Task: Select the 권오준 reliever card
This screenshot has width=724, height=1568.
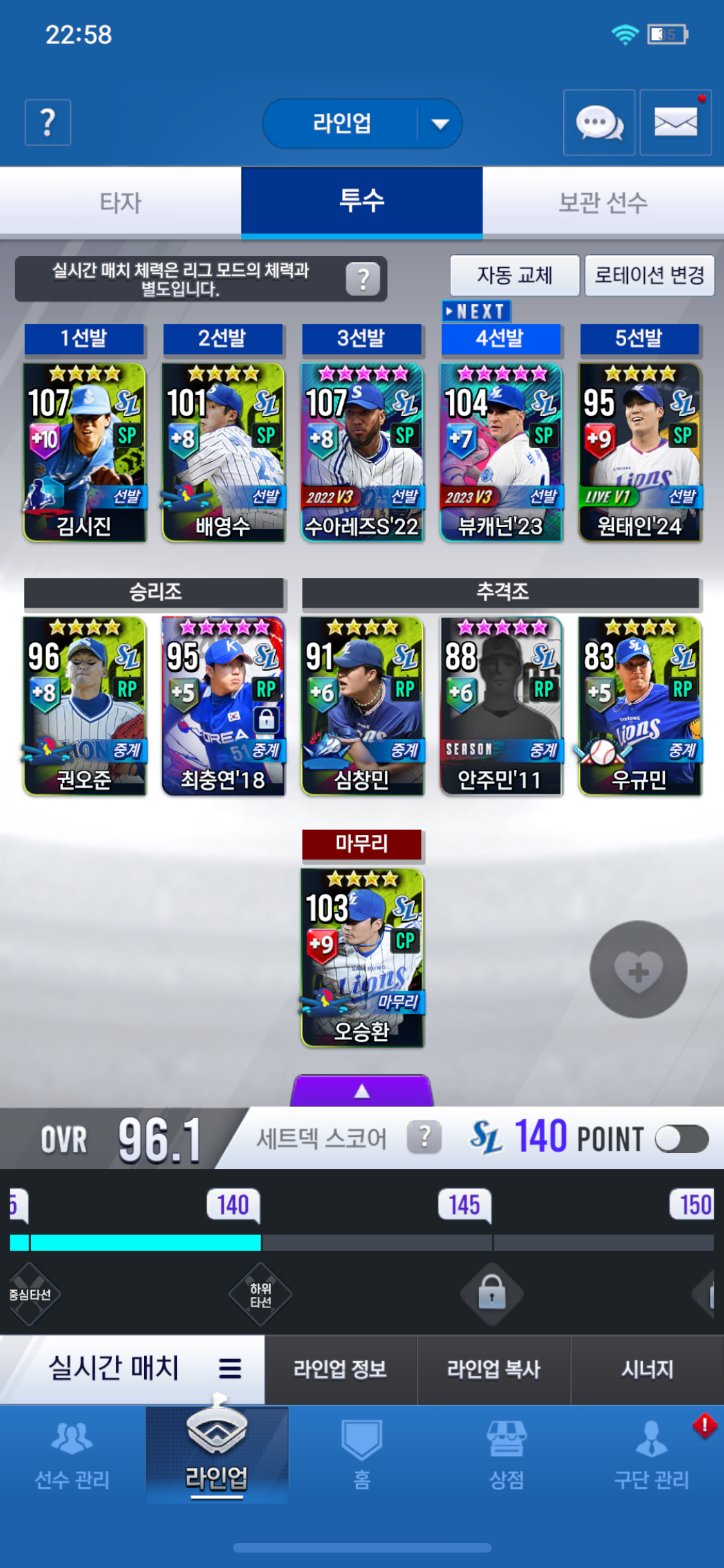Action: click(84, 706)
